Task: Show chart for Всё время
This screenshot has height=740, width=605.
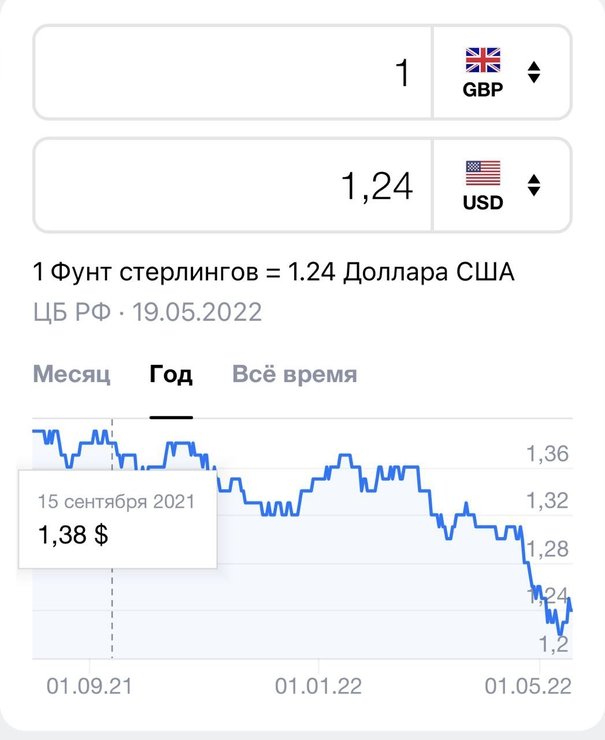Action: click(x=294, y=375)
